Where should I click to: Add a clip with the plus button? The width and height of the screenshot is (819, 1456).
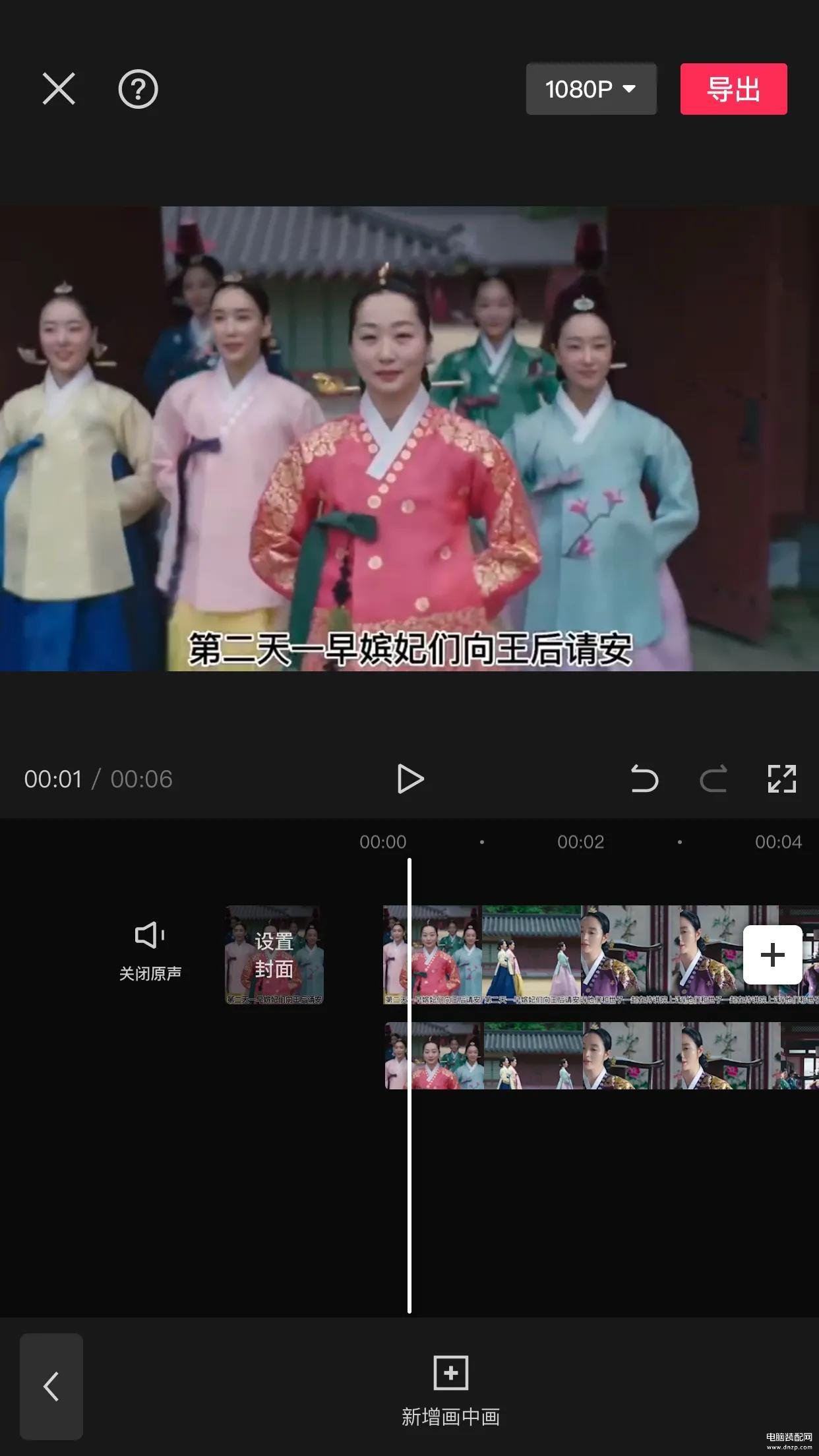[772, 954]
